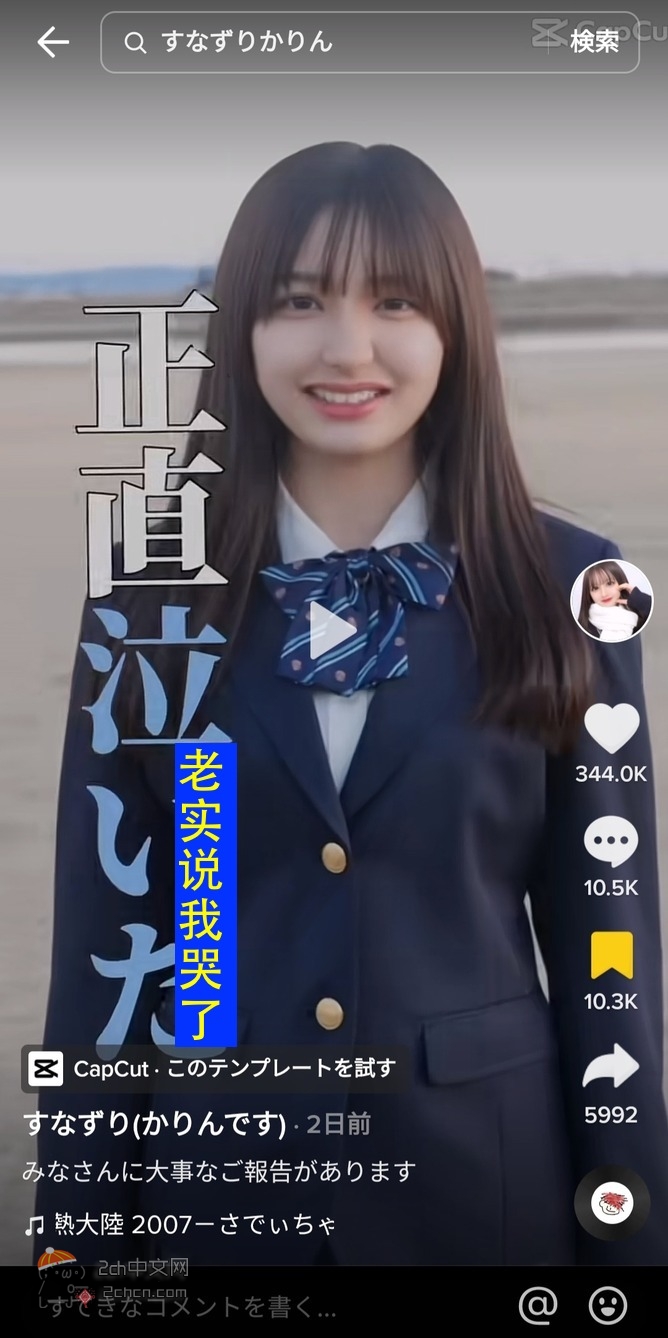Share this video via the arrow icon
The image size is (668, 1338).
pos(611,1067)
